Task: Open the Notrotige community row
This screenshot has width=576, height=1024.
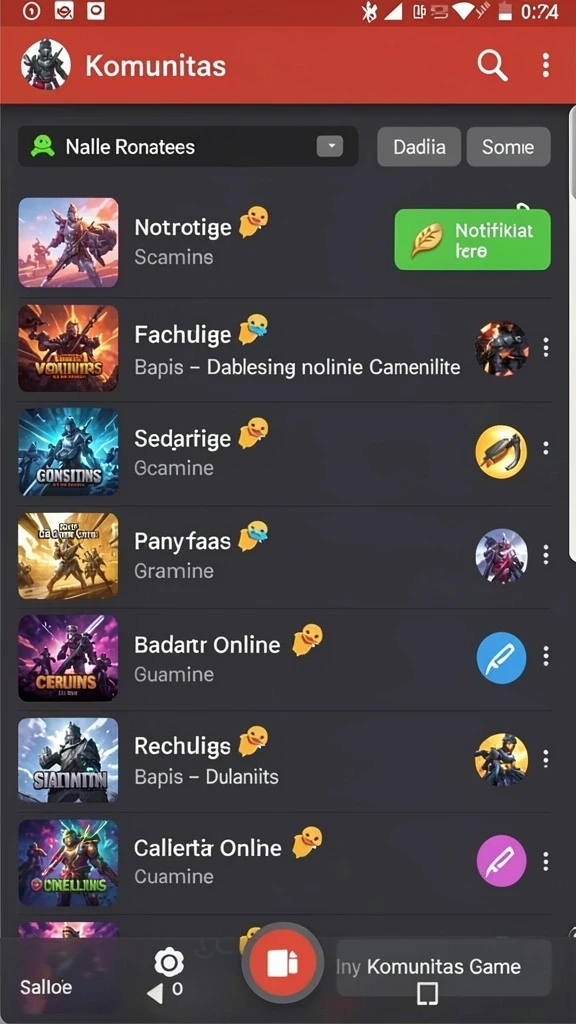Action: click(x=284, y=242)
